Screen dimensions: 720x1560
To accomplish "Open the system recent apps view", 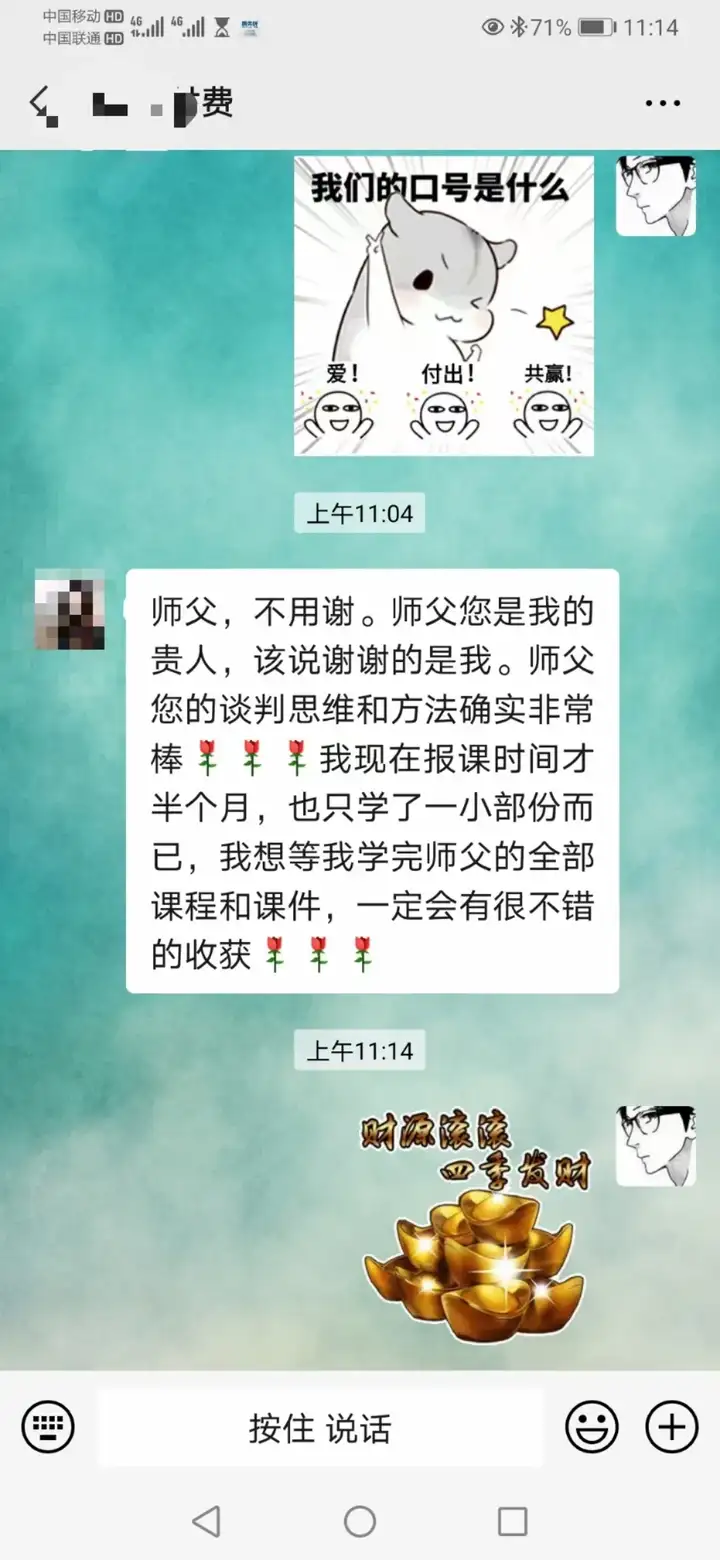I will [512, 1521].
